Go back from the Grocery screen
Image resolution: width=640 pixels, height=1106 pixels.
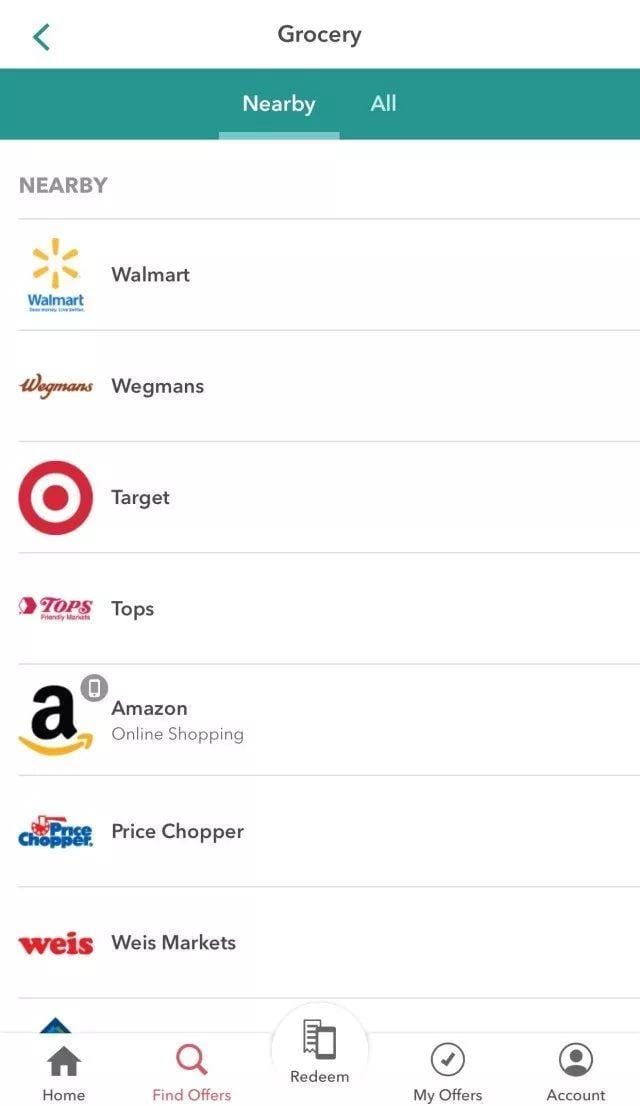41,37
